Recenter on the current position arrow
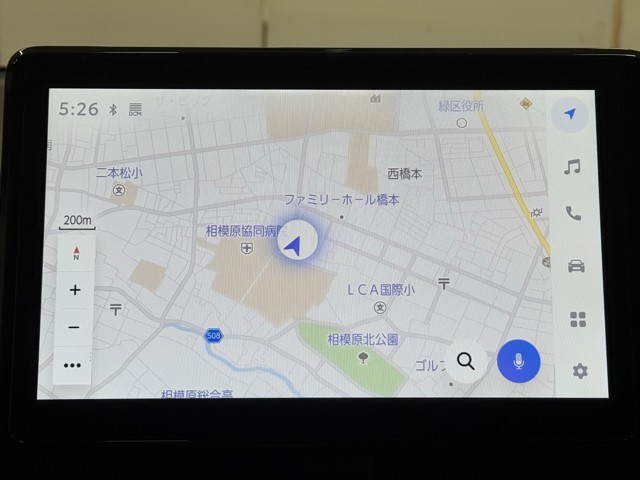 [295, 243]
